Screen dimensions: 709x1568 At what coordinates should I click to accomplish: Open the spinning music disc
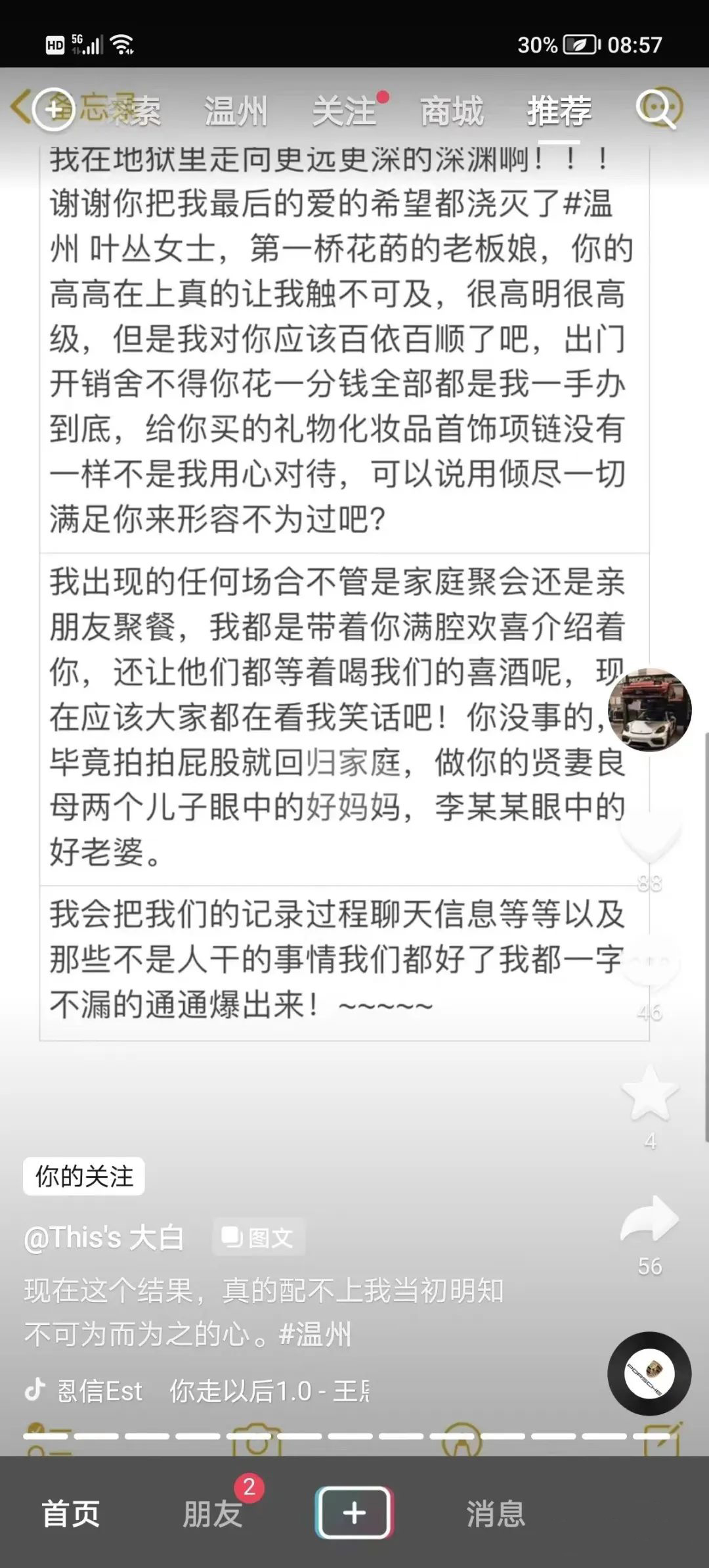tap(649, 1373)
